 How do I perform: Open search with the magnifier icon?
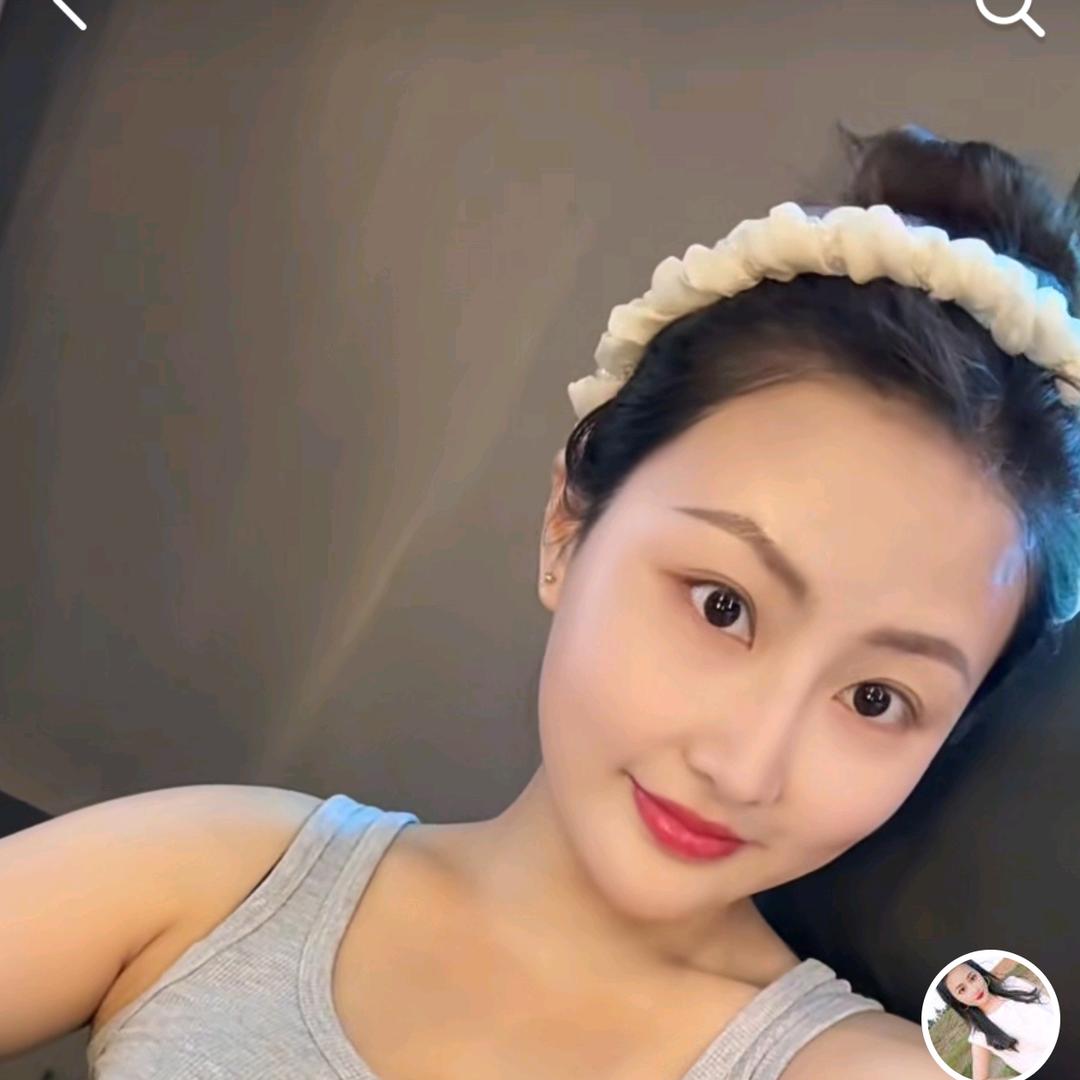[x=1008, y=12]
